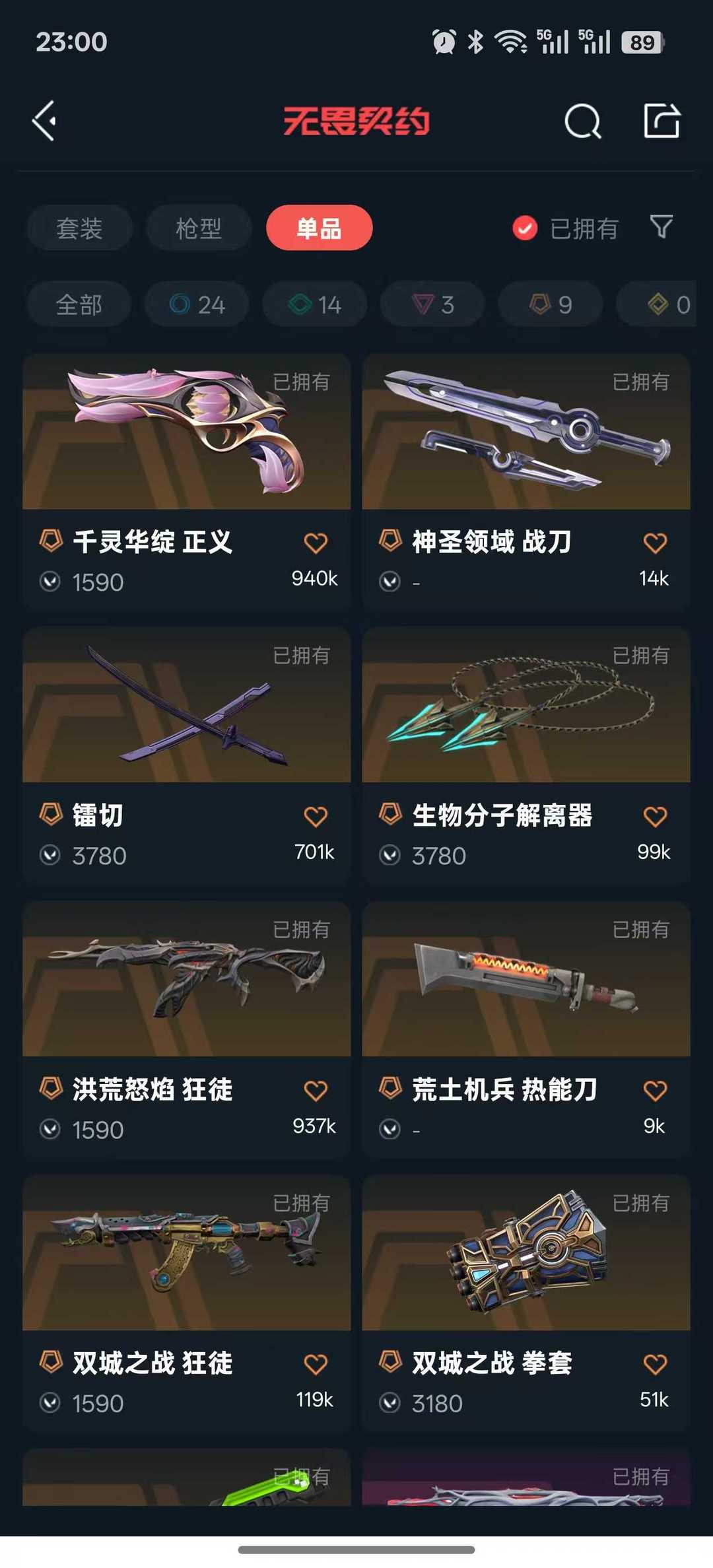
Task: Tap the red 单品 button
Action: (320, 228)
